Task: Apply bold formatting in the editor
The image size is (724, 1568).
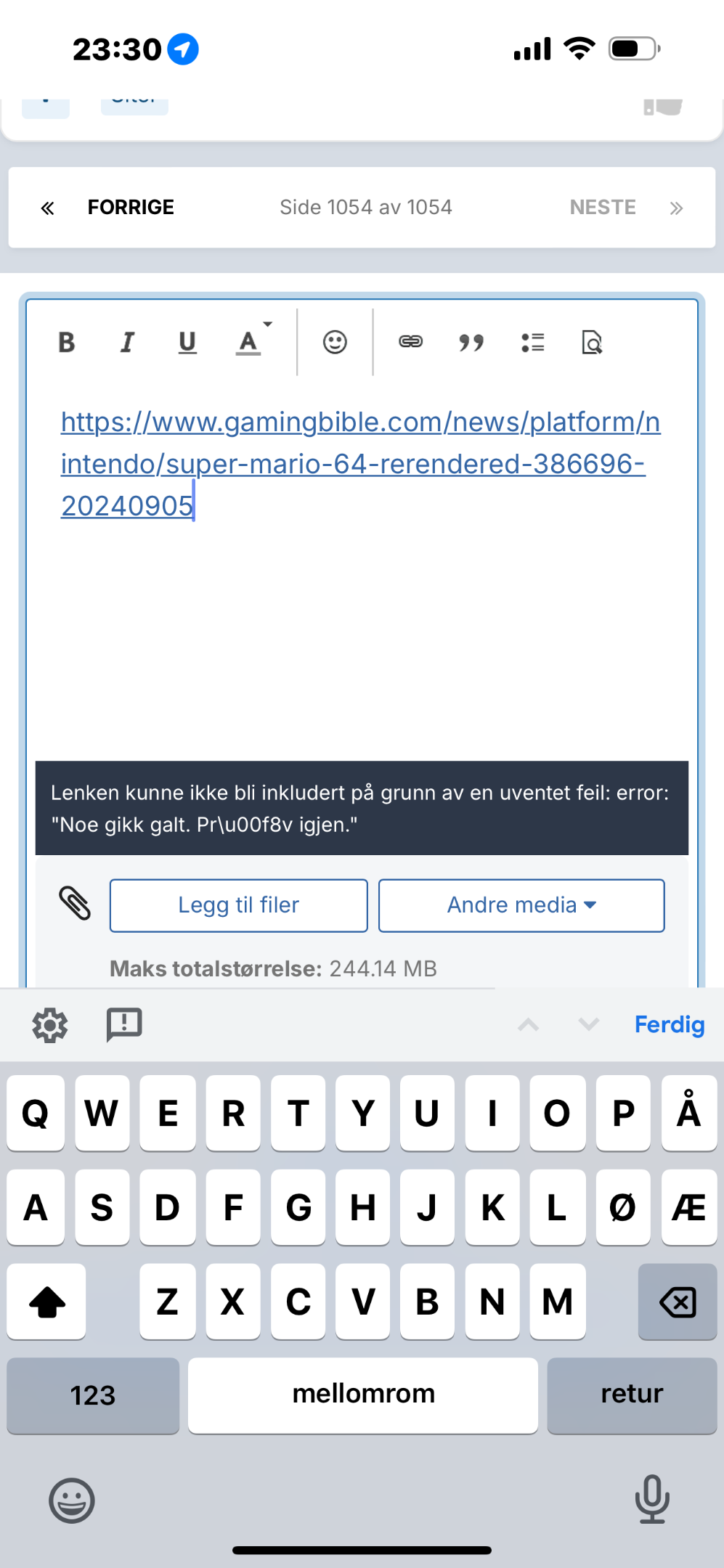Action: click(x=67, y=342)
